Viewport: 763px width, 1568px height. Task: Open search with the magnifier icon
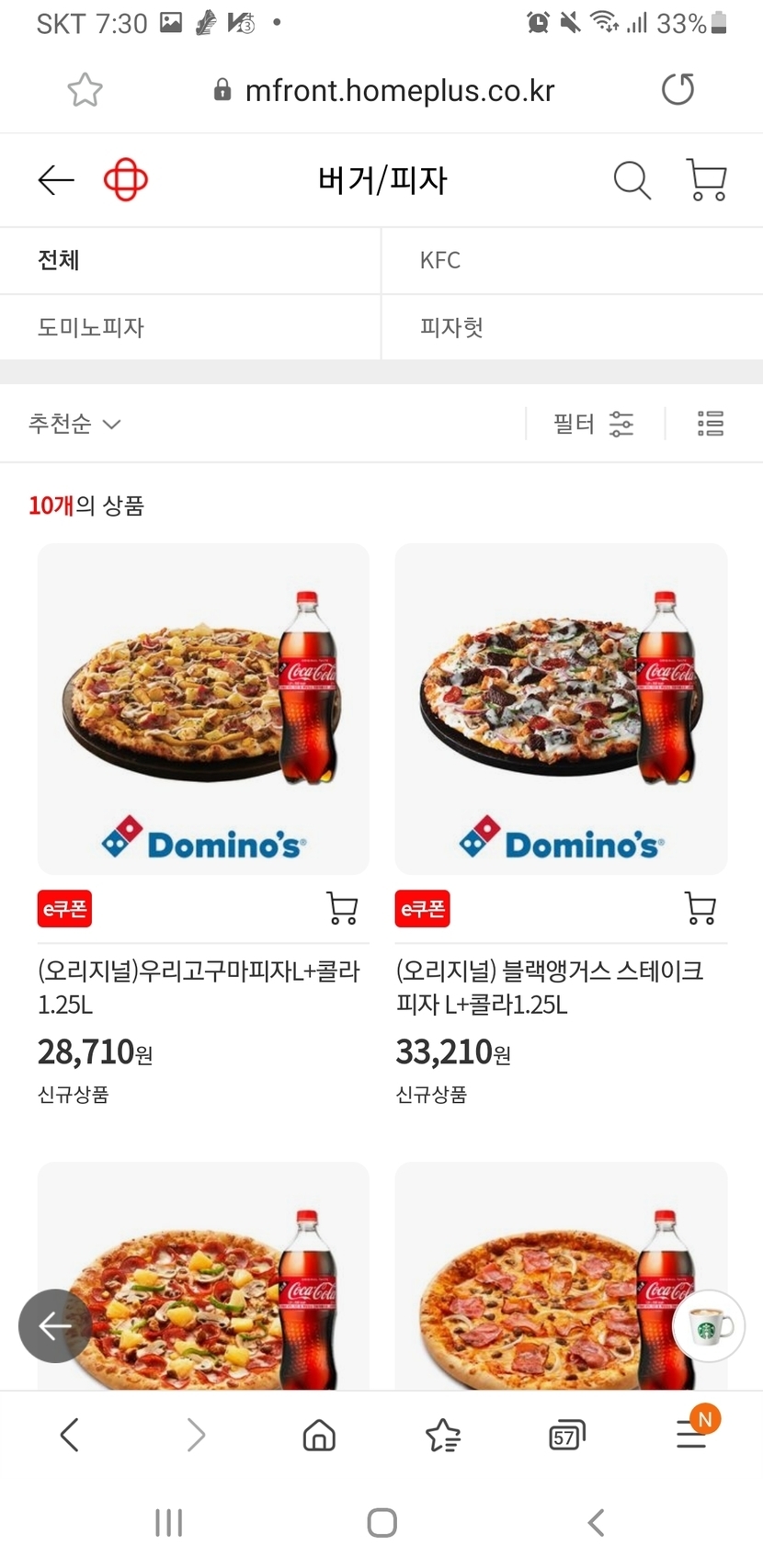[632, 180]
